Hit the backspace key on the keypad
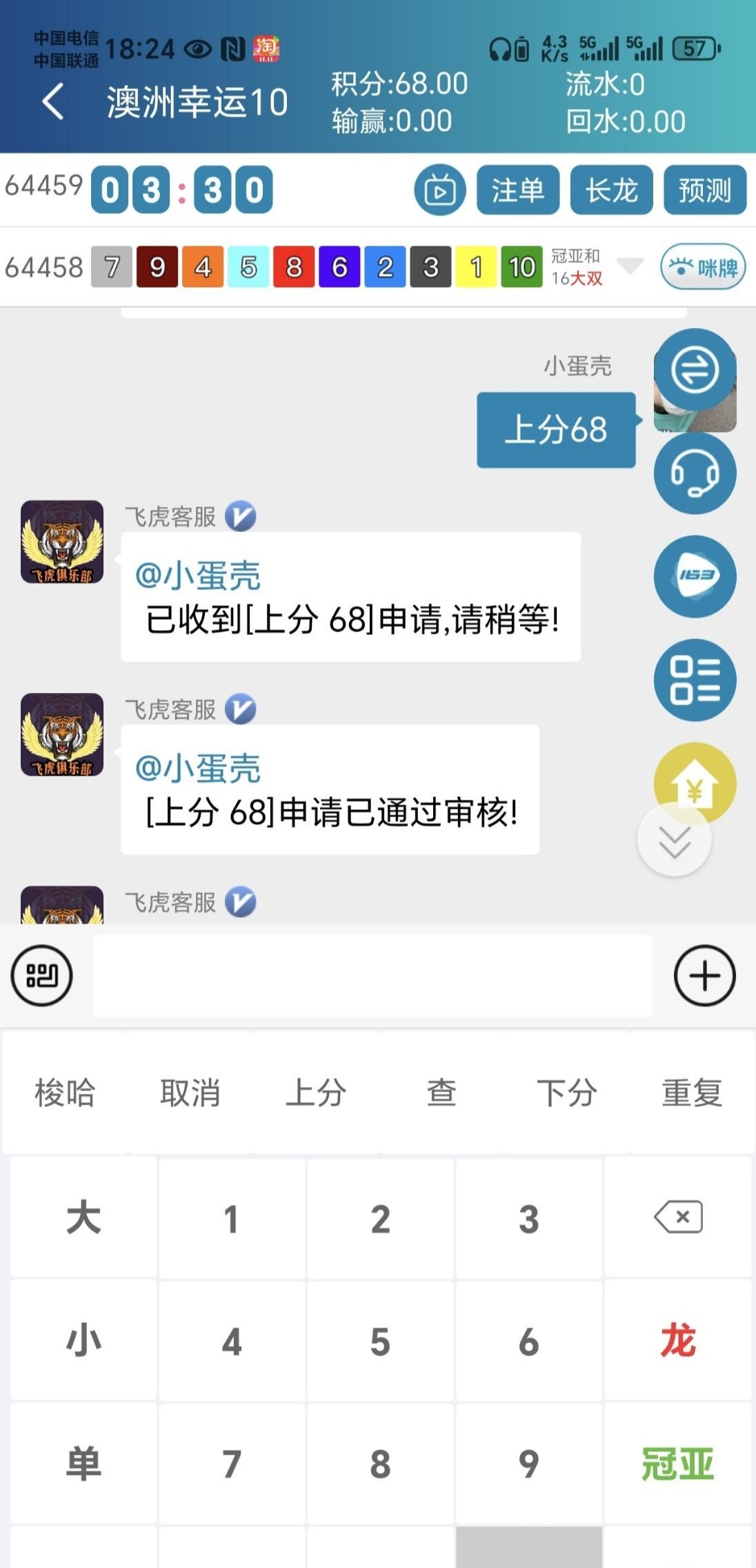The height and width of the screenshot is (1568, 756). pyautogui.click(x=678, y=1217)
